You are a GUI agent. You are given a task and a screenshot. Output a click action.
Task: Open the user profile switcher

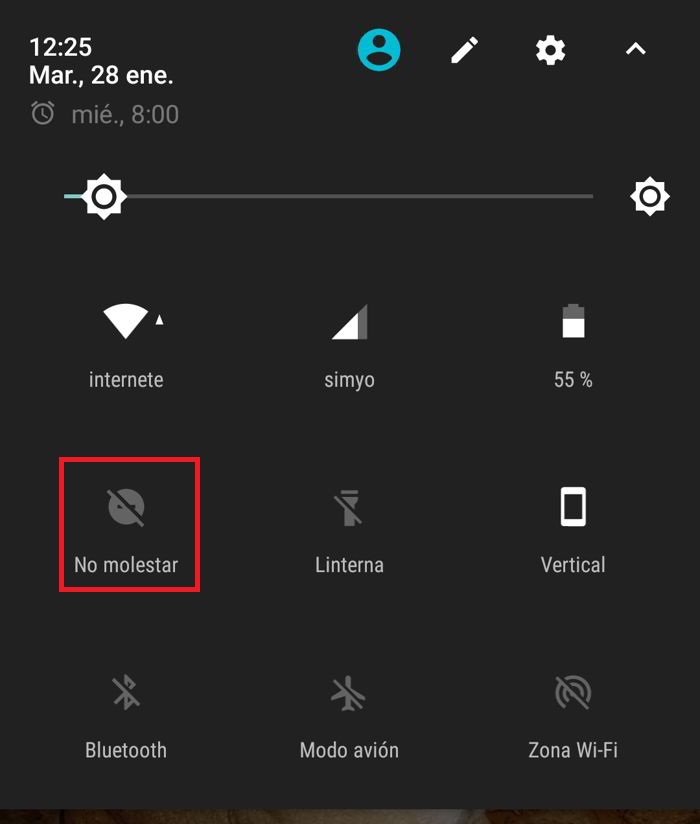(379, 49)
